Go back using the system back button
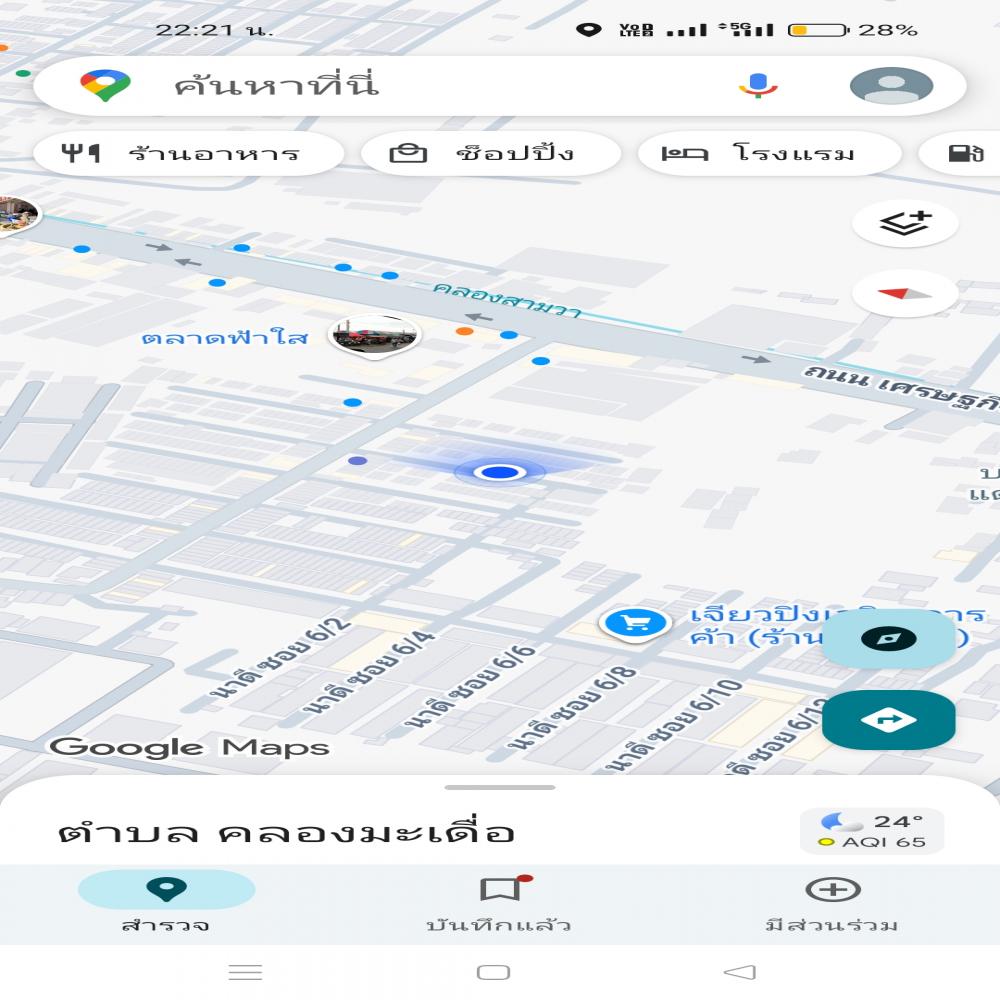The width and height of the screenshot is (1000, 1000). (x=739, y=972)
